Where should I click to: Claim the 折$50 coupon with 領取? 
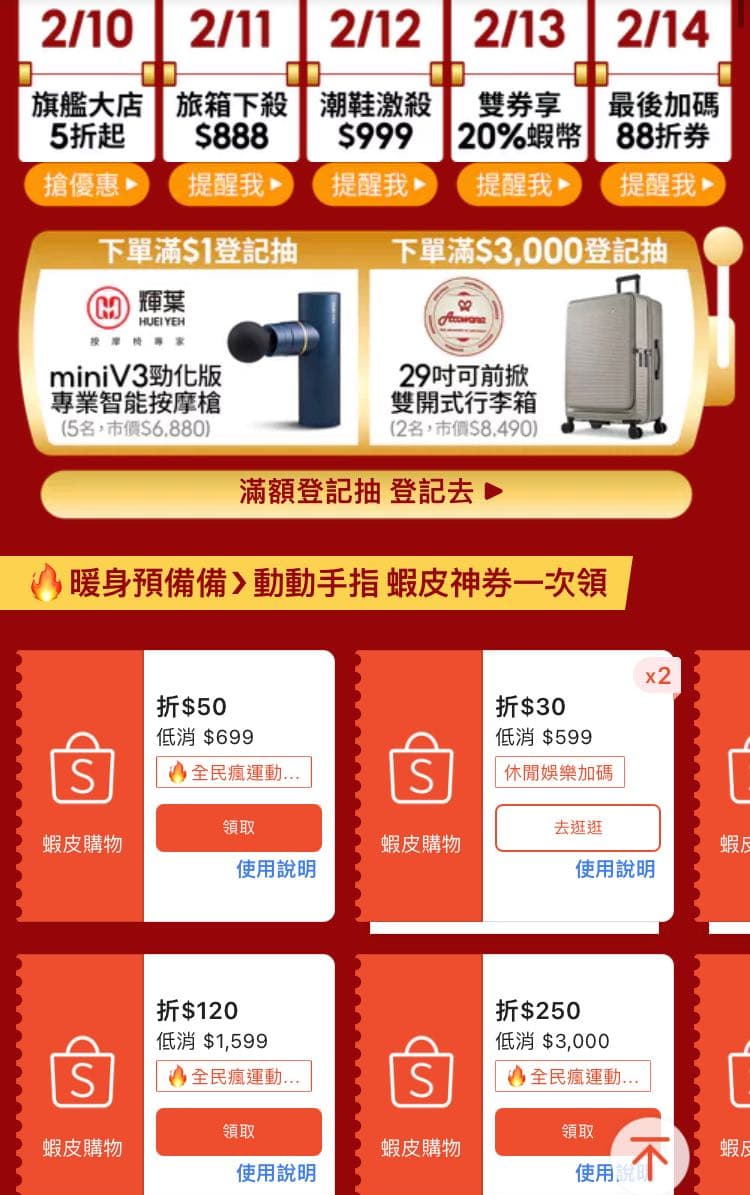point(238,828)
